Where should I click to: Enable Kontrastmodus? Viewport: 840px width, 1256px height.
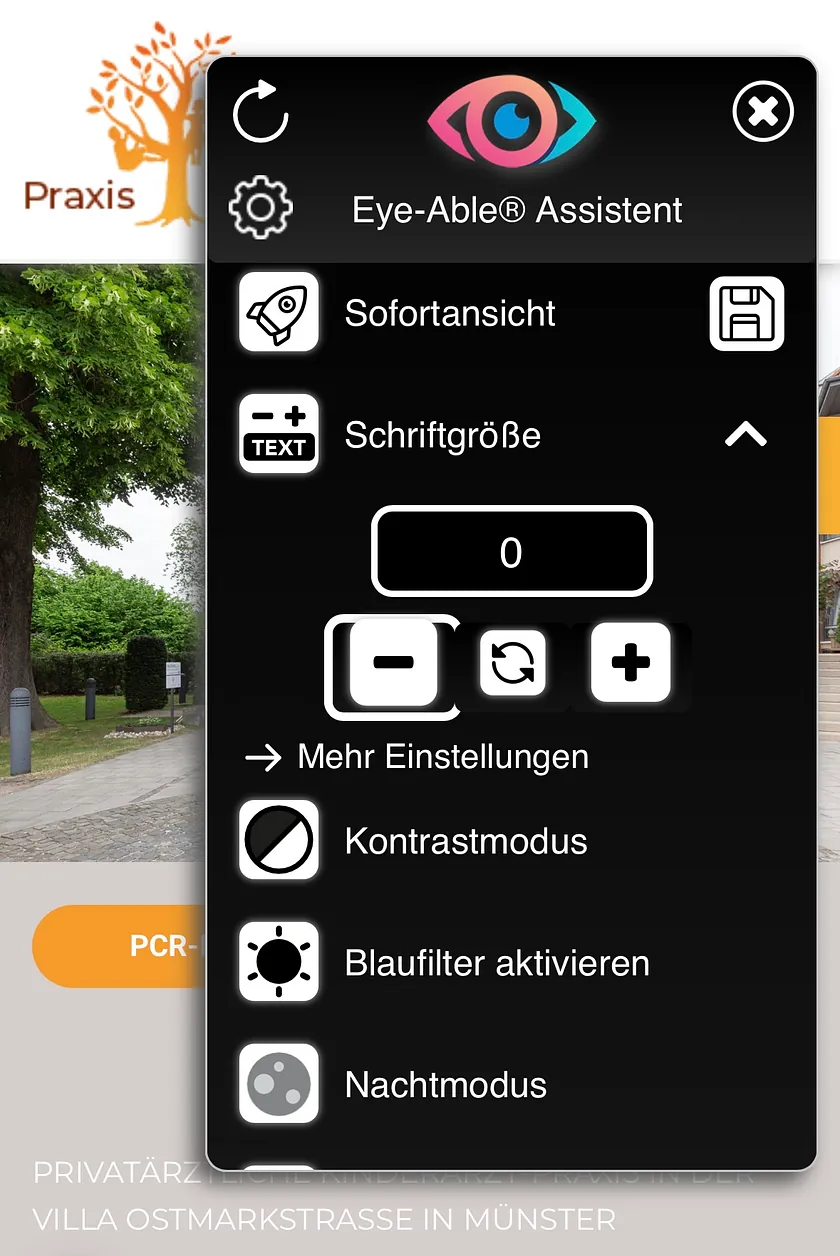[465, 841]
